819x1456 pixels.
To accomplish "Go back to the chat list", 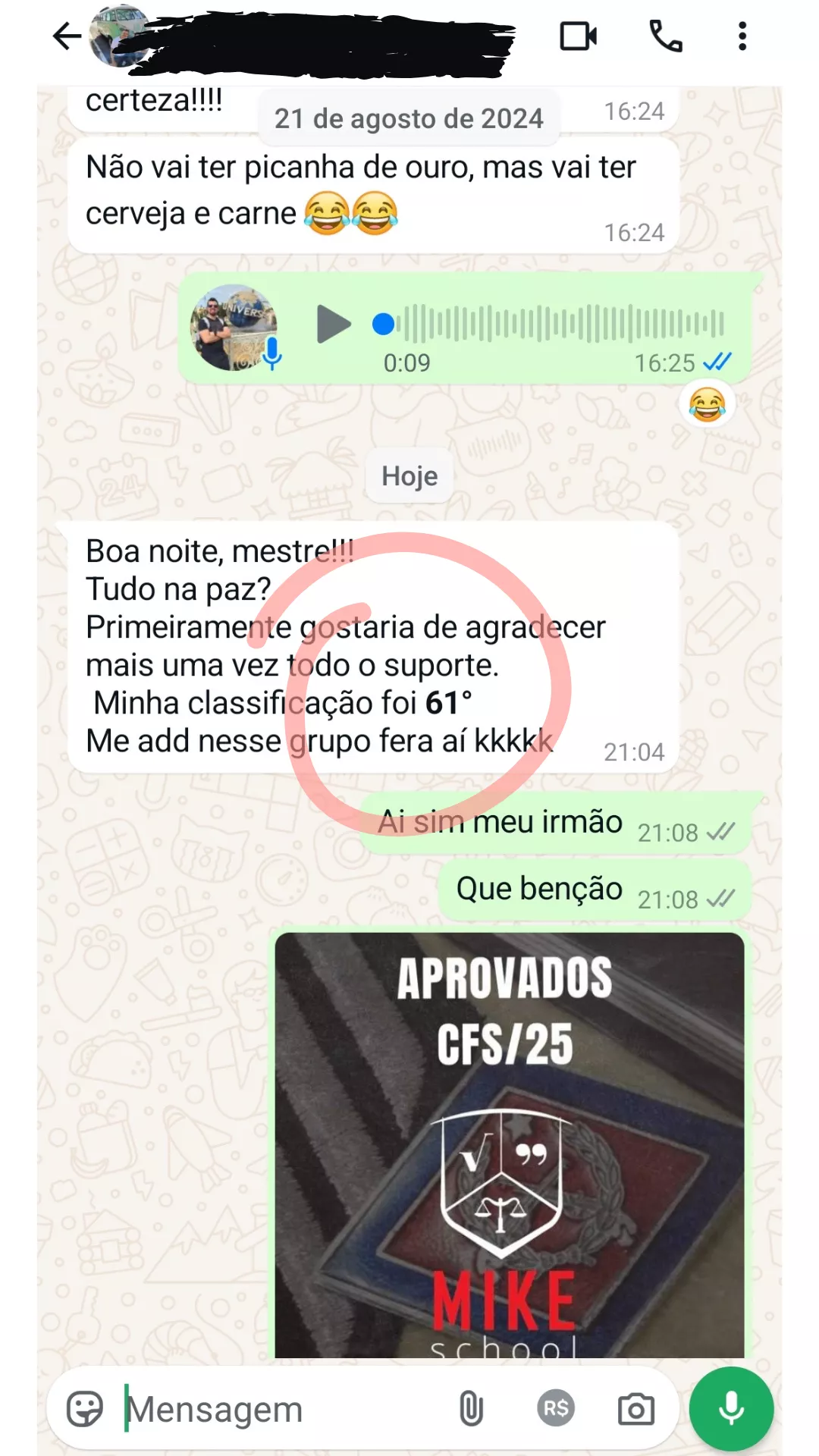I will tap(67, 36).
